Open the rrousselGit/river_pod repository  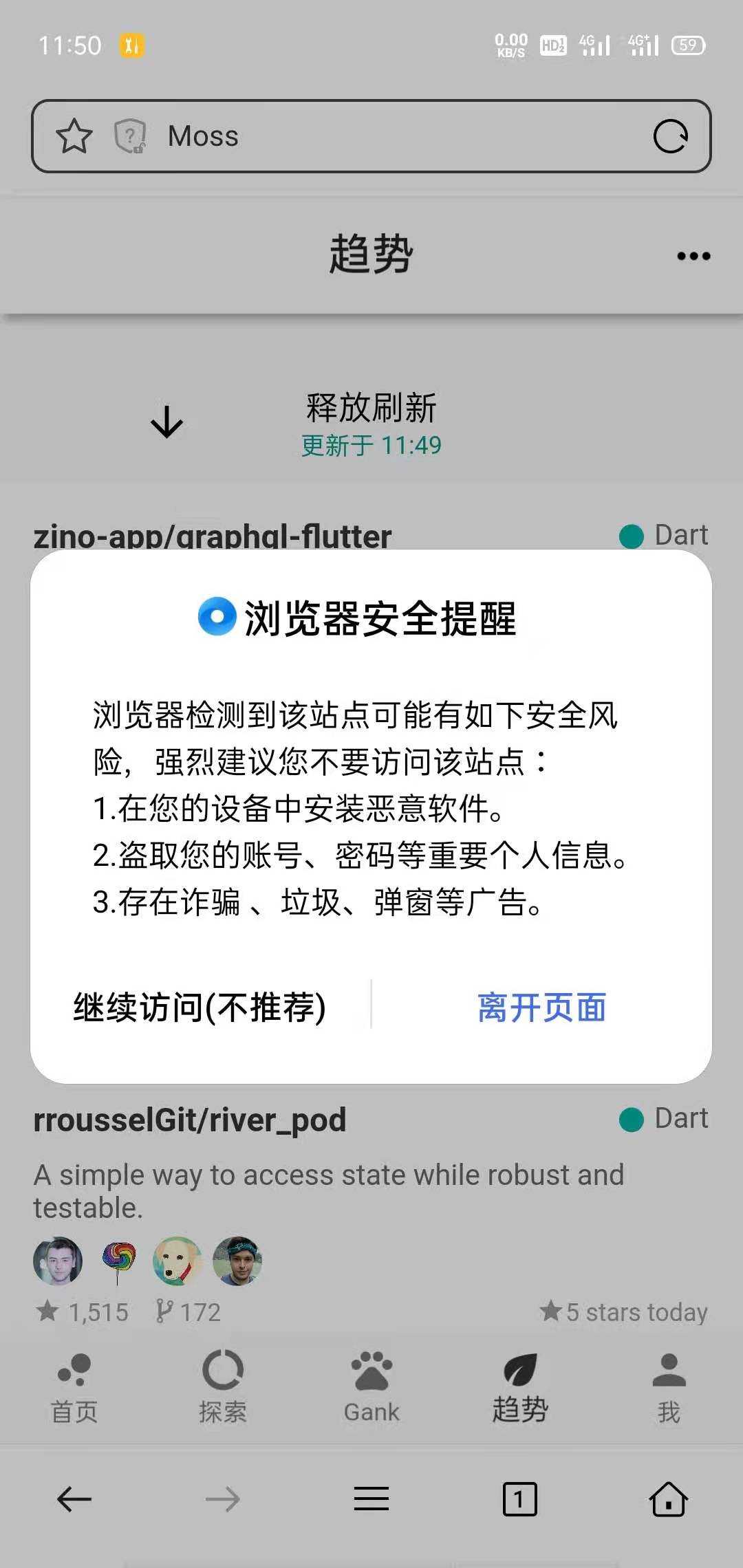[x=190, y=1120]
